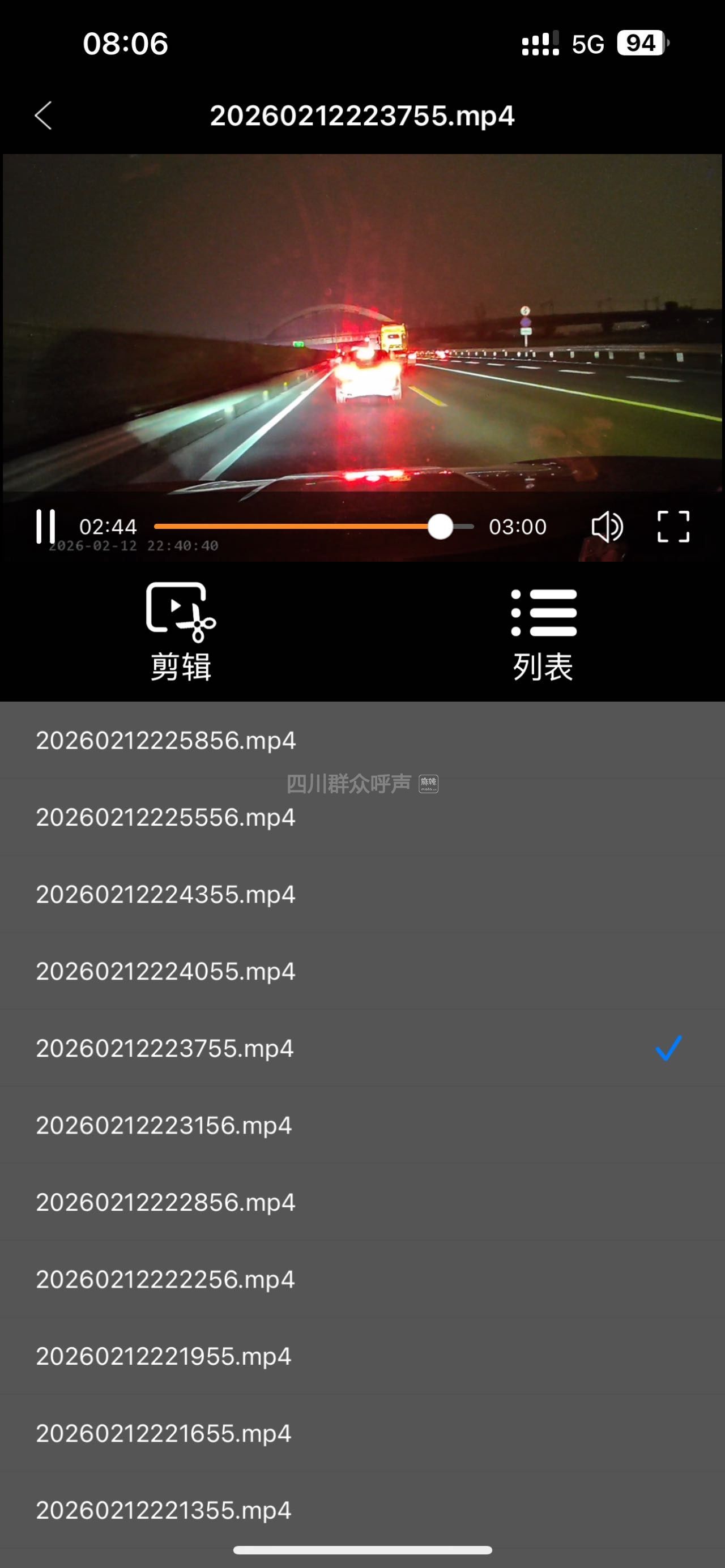Mute the video sound
This screenshot has height=1568, width=725.
(607, 527)
